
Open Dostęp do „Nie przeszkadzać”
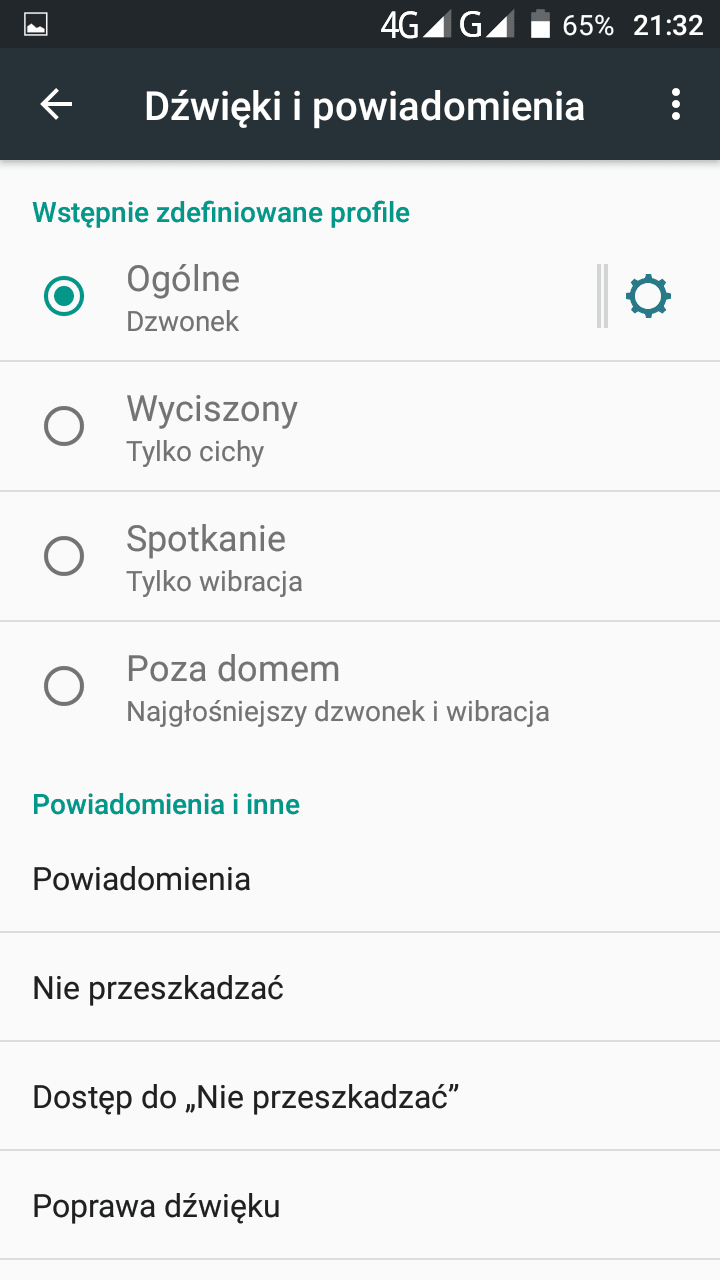tap(360, 1097)
